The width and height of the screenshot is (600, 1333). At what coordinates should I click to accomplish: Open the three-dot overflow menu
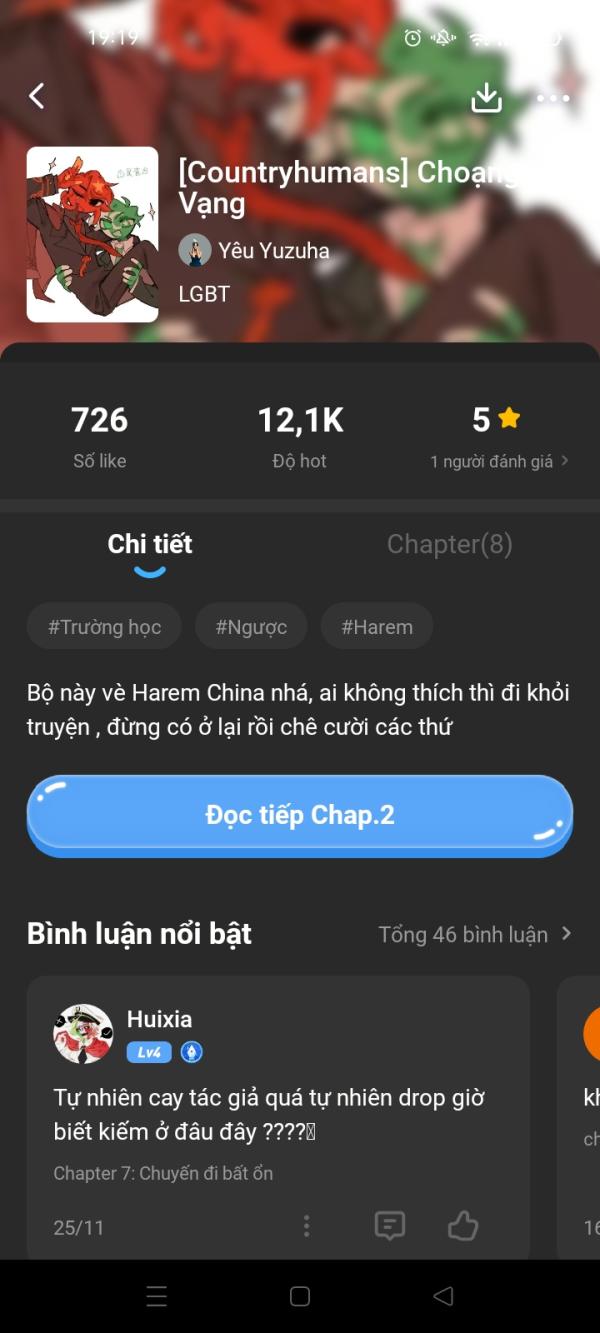click(553, 97)
